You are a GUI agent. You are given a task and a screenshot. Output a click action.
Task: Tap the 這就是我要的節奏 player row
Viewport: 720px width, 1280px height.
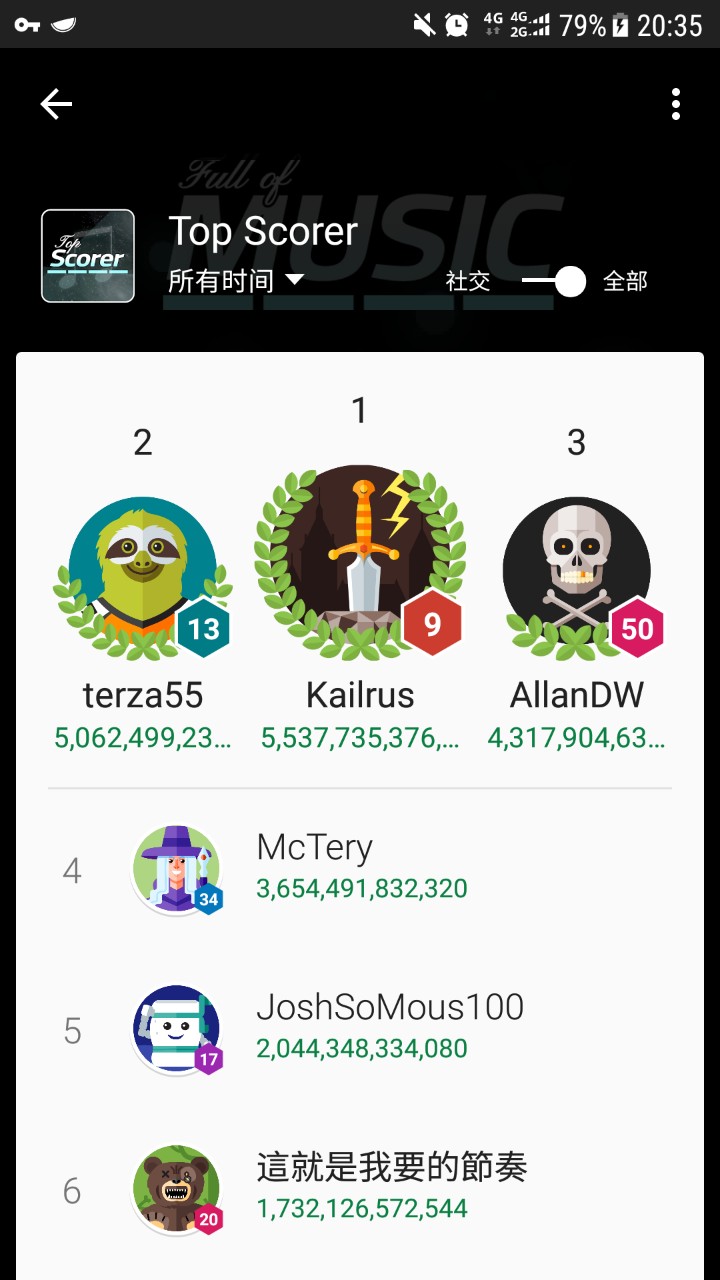point(360,1190)
